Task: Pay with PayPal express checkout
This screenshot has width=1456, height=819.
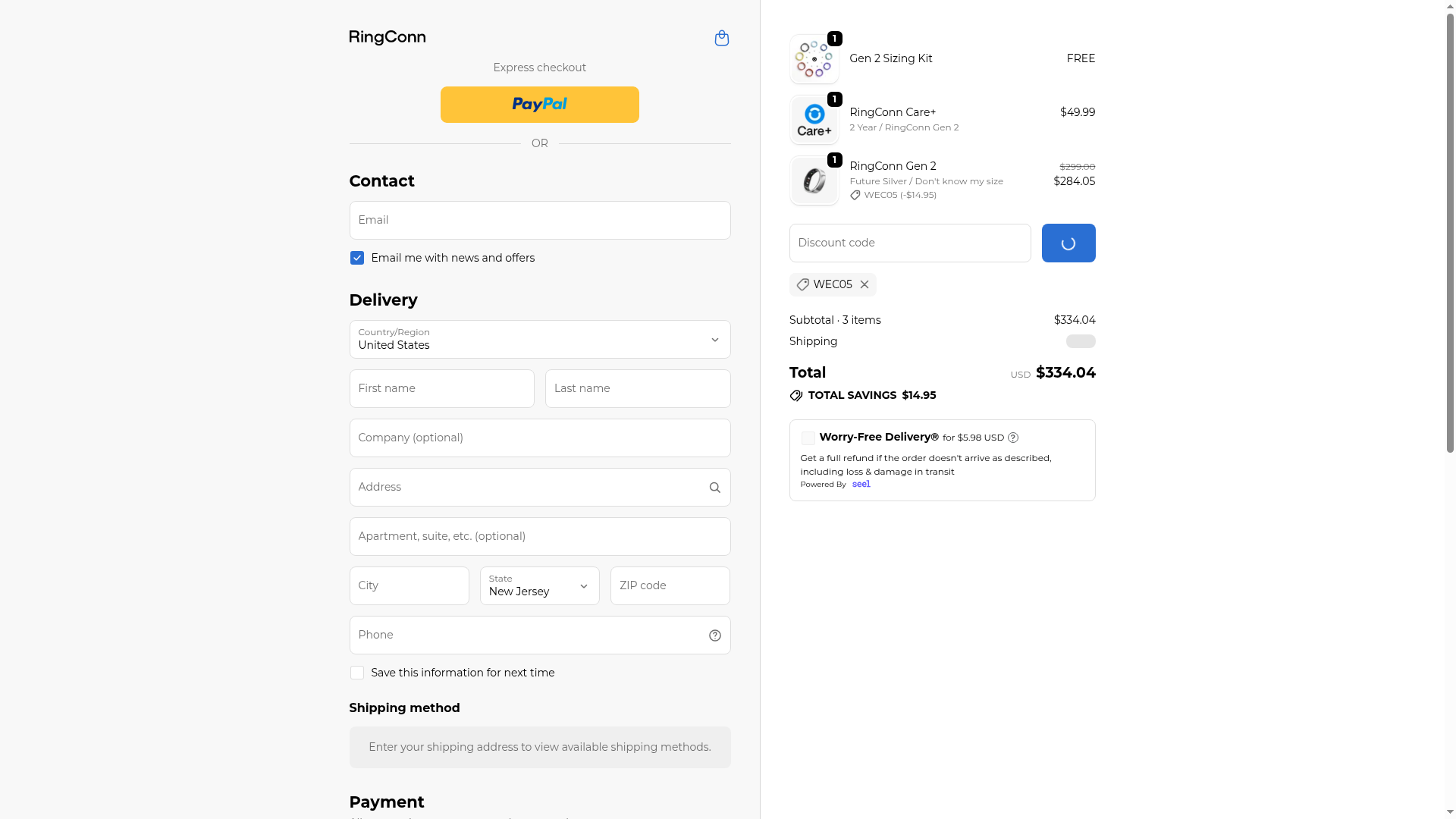Action: pyautogui.click(x=539, y=105)
